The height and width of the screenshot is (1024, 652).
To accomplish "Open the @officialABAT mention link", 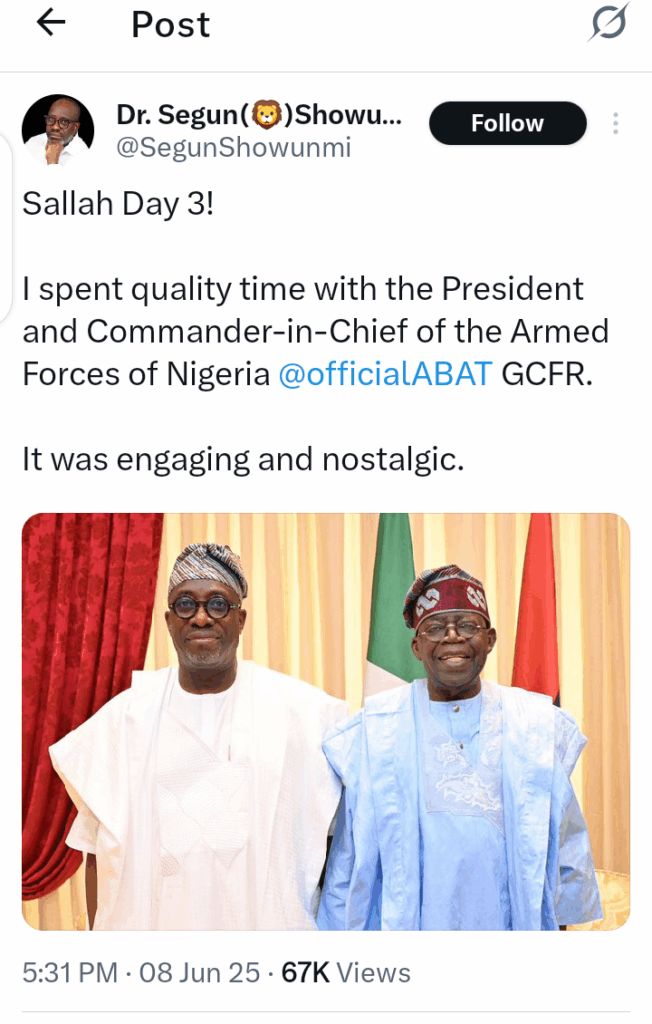I will 385,375.
